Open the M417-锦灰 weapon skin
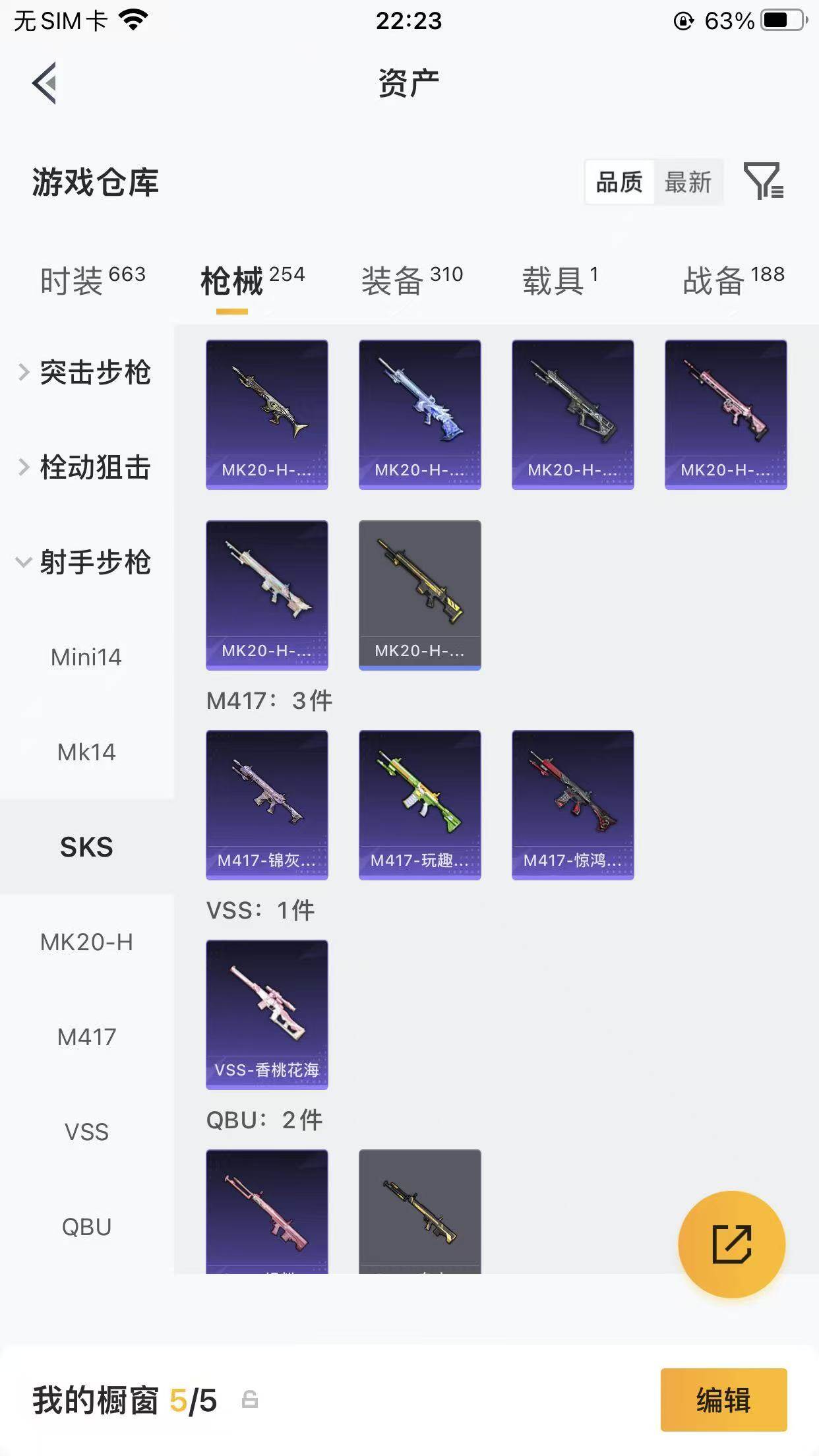Viewport: 819px width, 1456px height. (x=267, y=804)
